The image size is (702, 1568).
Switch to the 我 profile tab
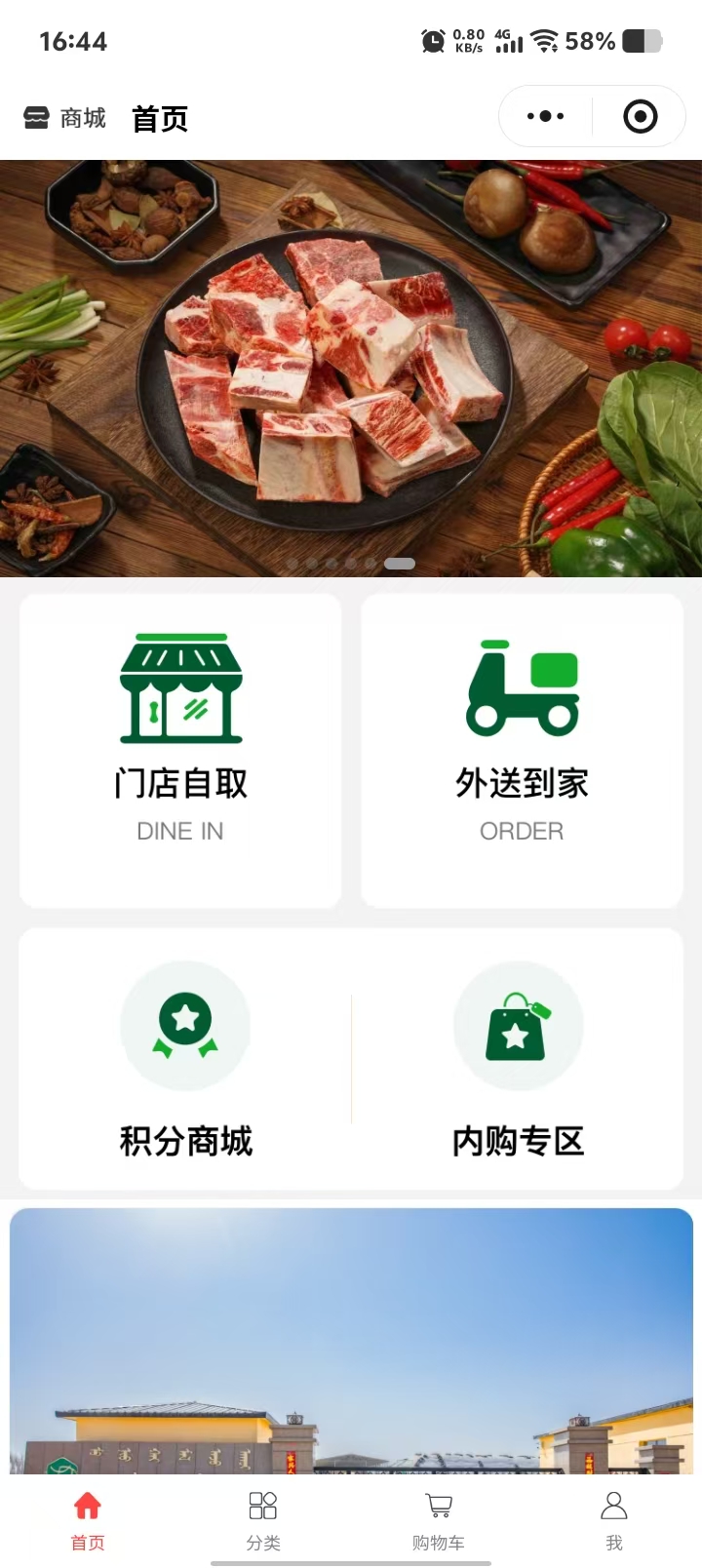tap(614, 1519)
